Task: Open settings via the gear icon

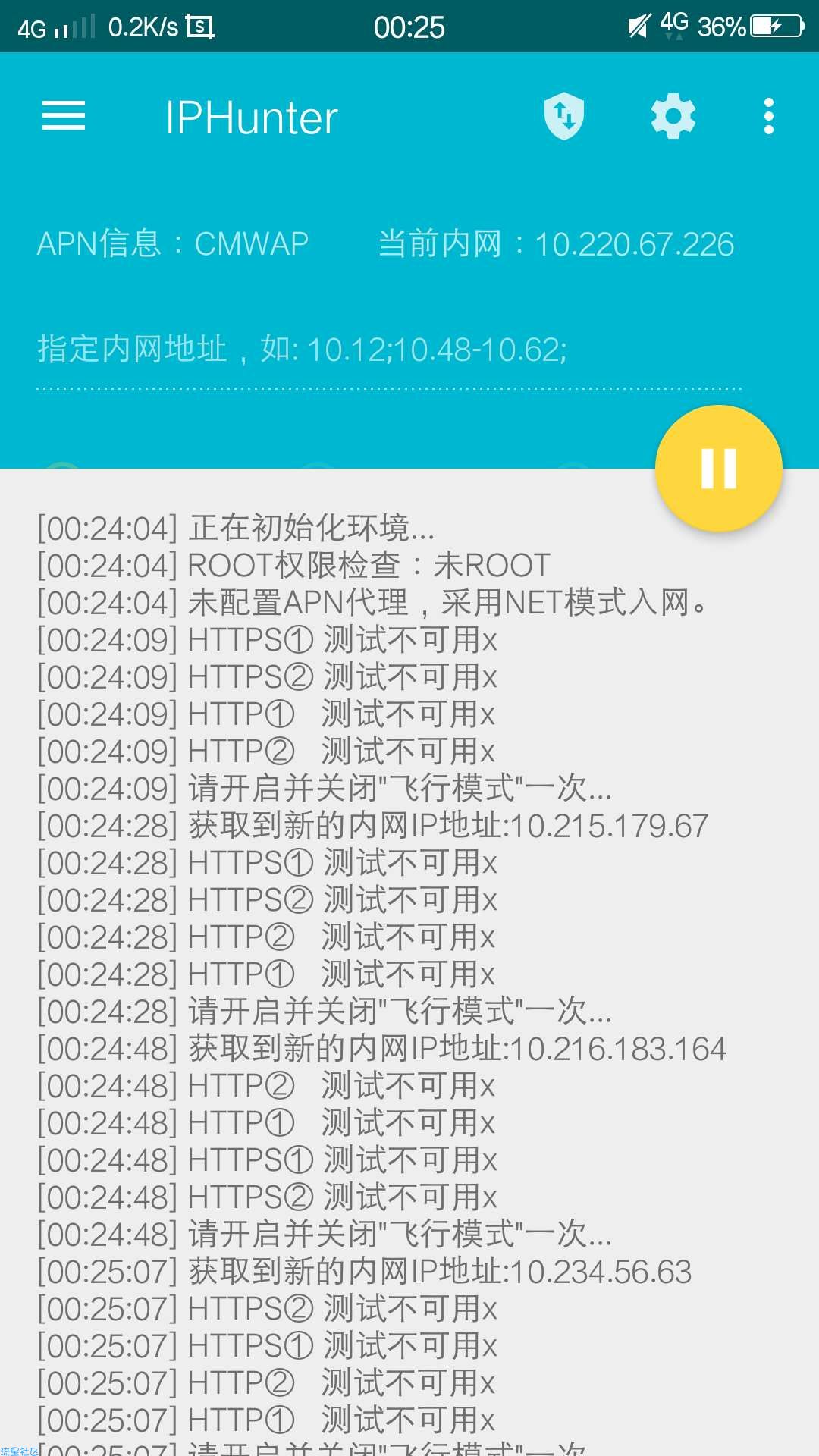Action: tap(673, 117)
